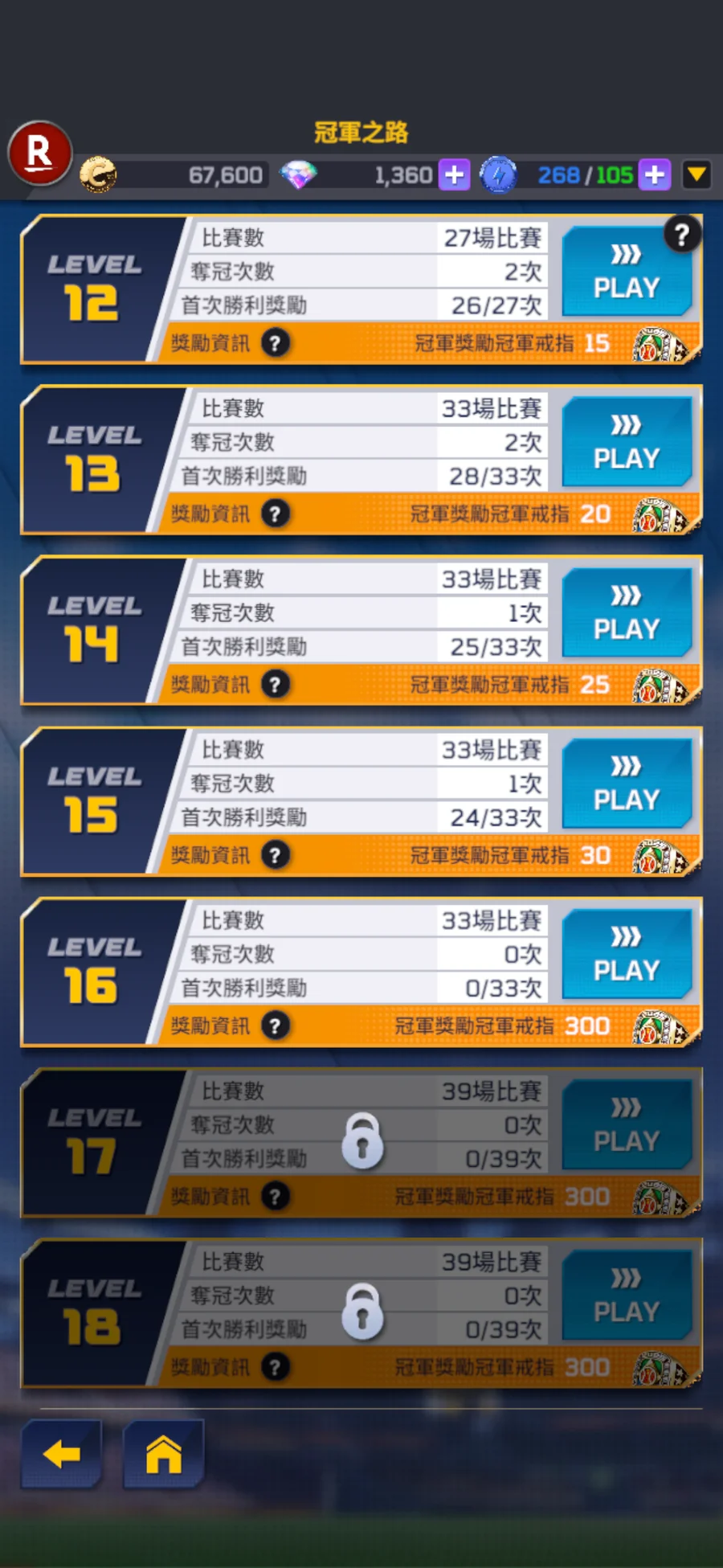Open reward info help for Level 16
This screenshot has height=1568, width=723.
click(276, 1026)
